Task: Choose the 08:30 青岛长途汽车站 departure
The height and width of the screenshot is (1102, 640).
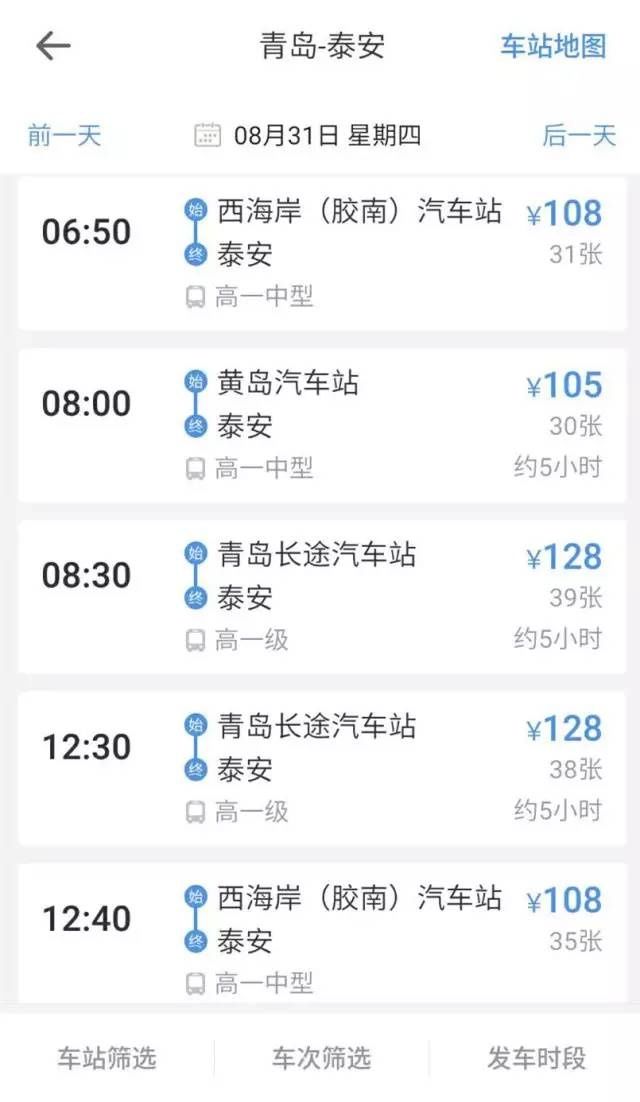Action: [322, 597]
